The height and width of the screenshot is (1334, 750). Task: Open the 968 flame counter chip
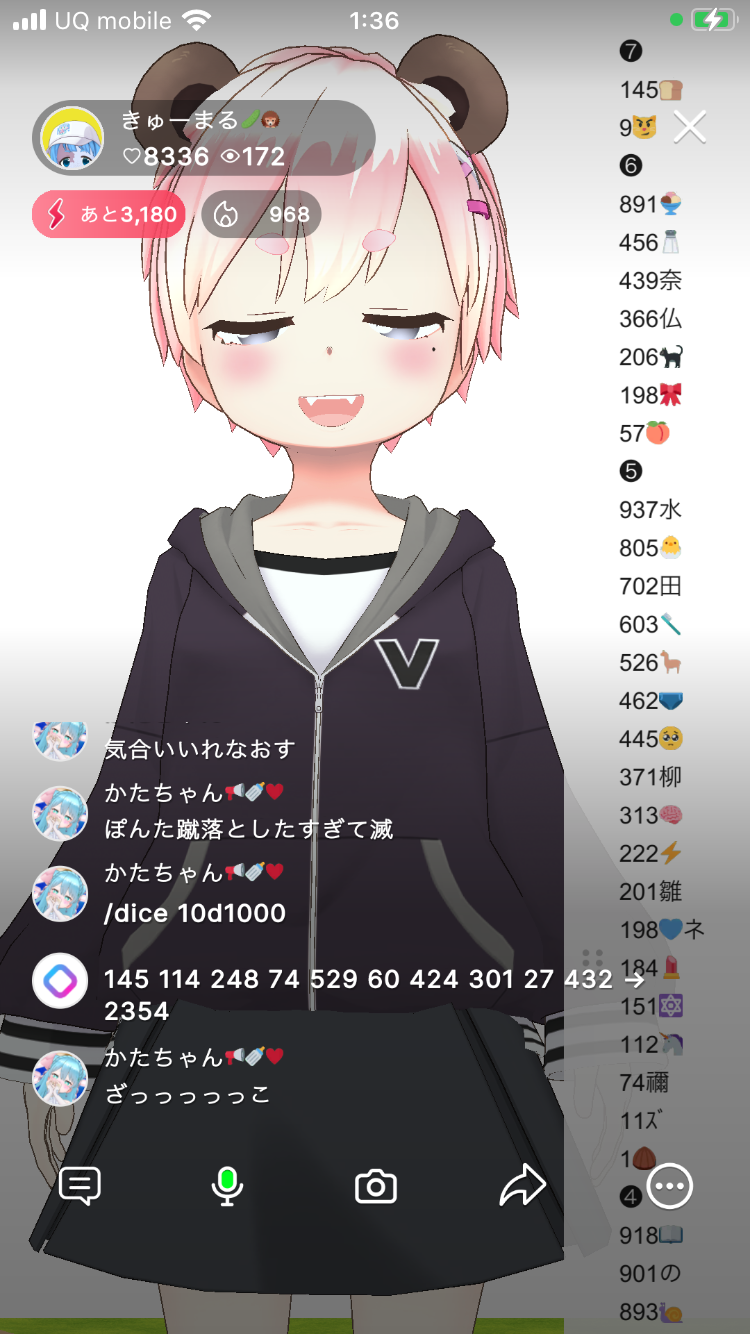[x=261, y=214]
